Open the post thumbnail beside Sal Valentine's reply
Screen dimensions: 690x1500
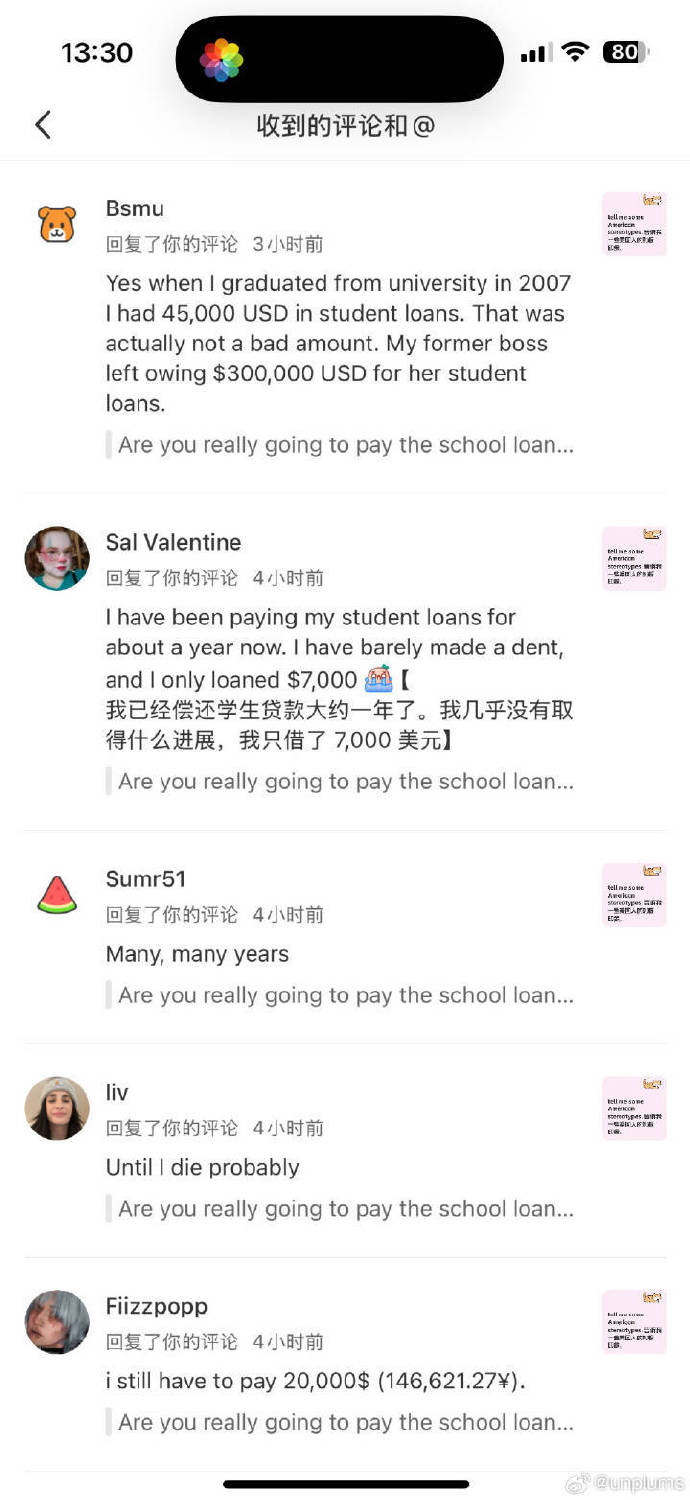point(634,558)
